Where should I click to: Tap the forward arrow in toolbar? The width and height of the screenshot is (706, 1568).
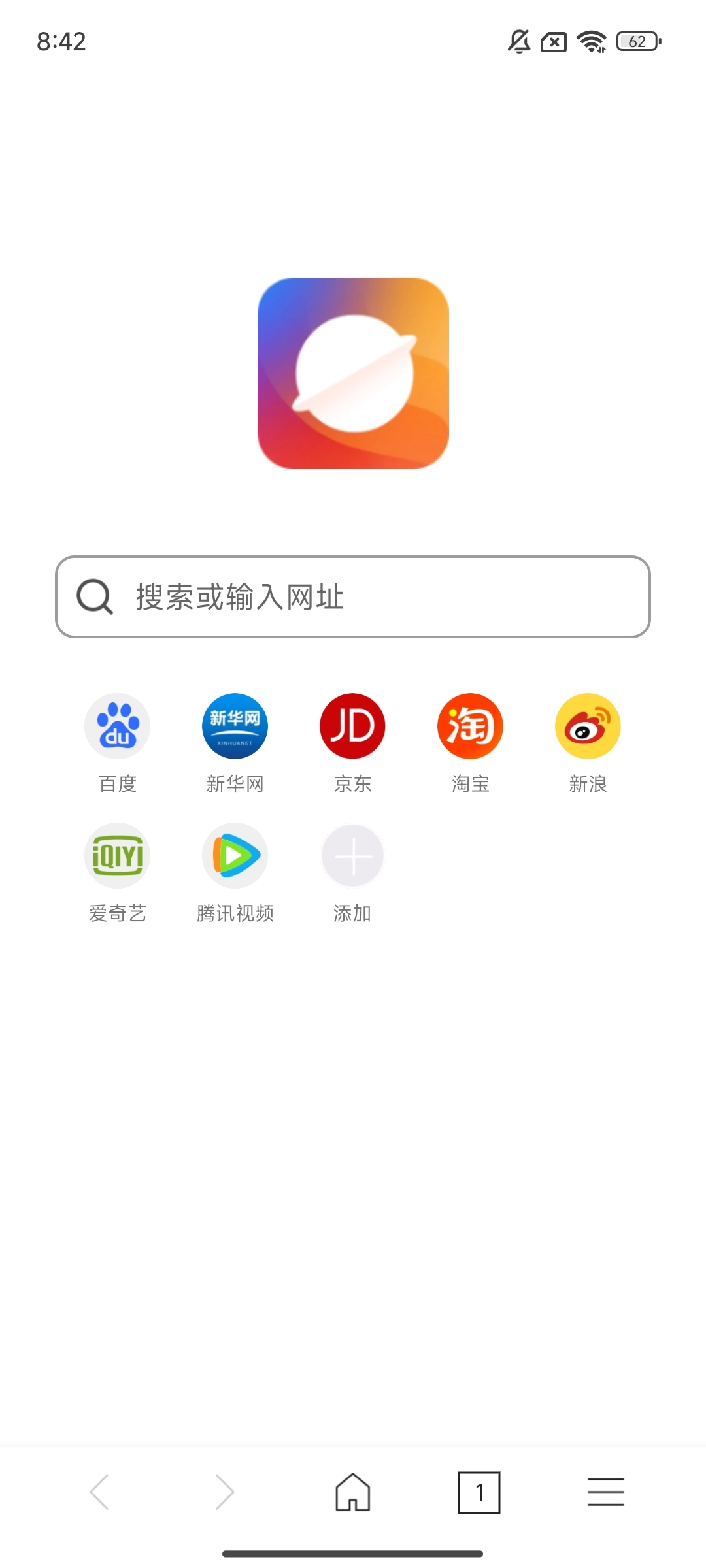coord(225,1492)
